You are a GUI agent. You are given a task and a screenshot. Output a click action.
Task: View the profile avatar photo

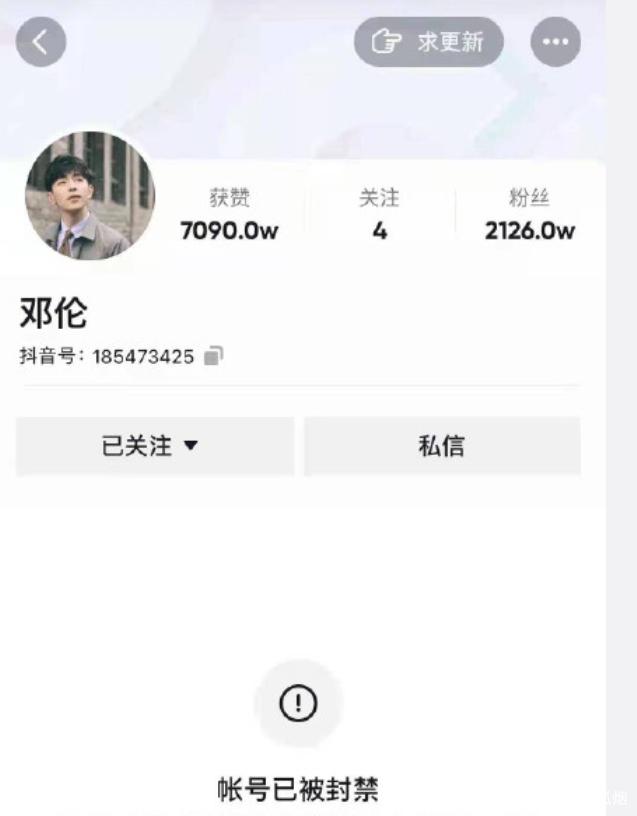point(90,196)
